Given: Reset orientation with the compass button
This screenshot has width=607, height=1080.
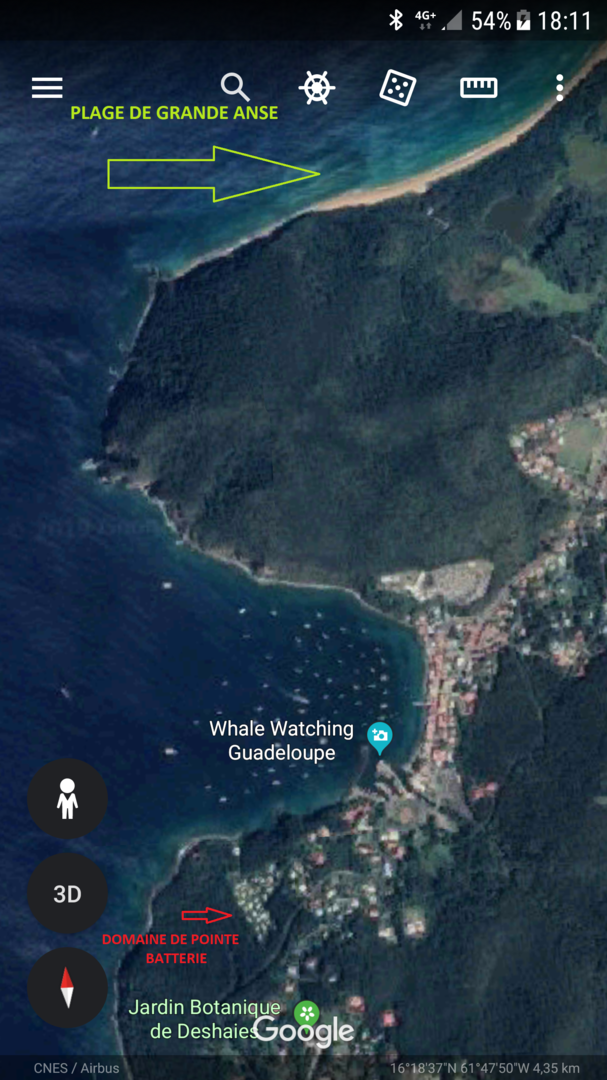Looking at the screenshot, I should [67, 988].
